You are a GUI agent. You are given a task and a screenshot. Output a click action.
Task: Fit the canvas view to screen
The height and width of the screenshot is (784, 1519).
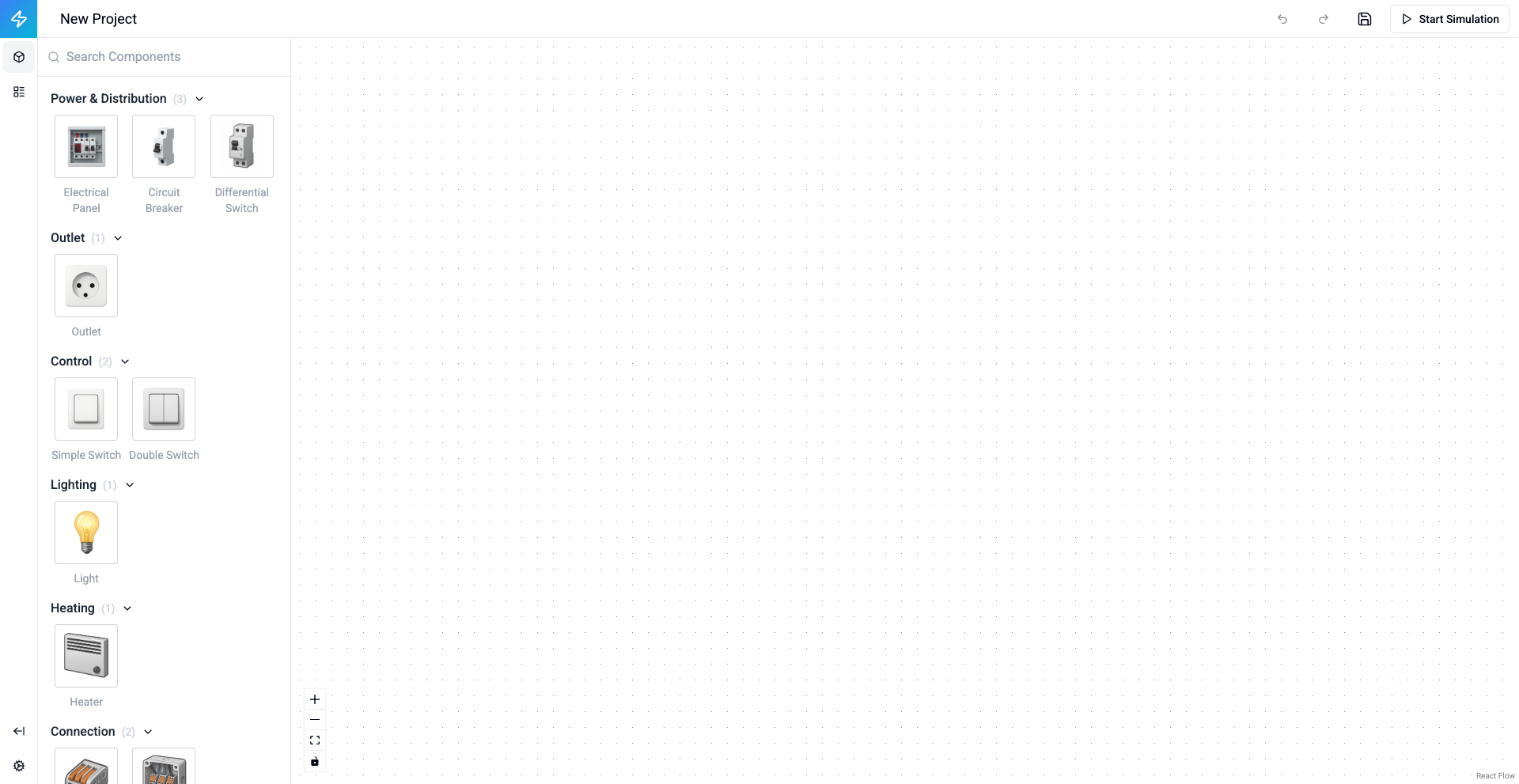coord(315,740)
